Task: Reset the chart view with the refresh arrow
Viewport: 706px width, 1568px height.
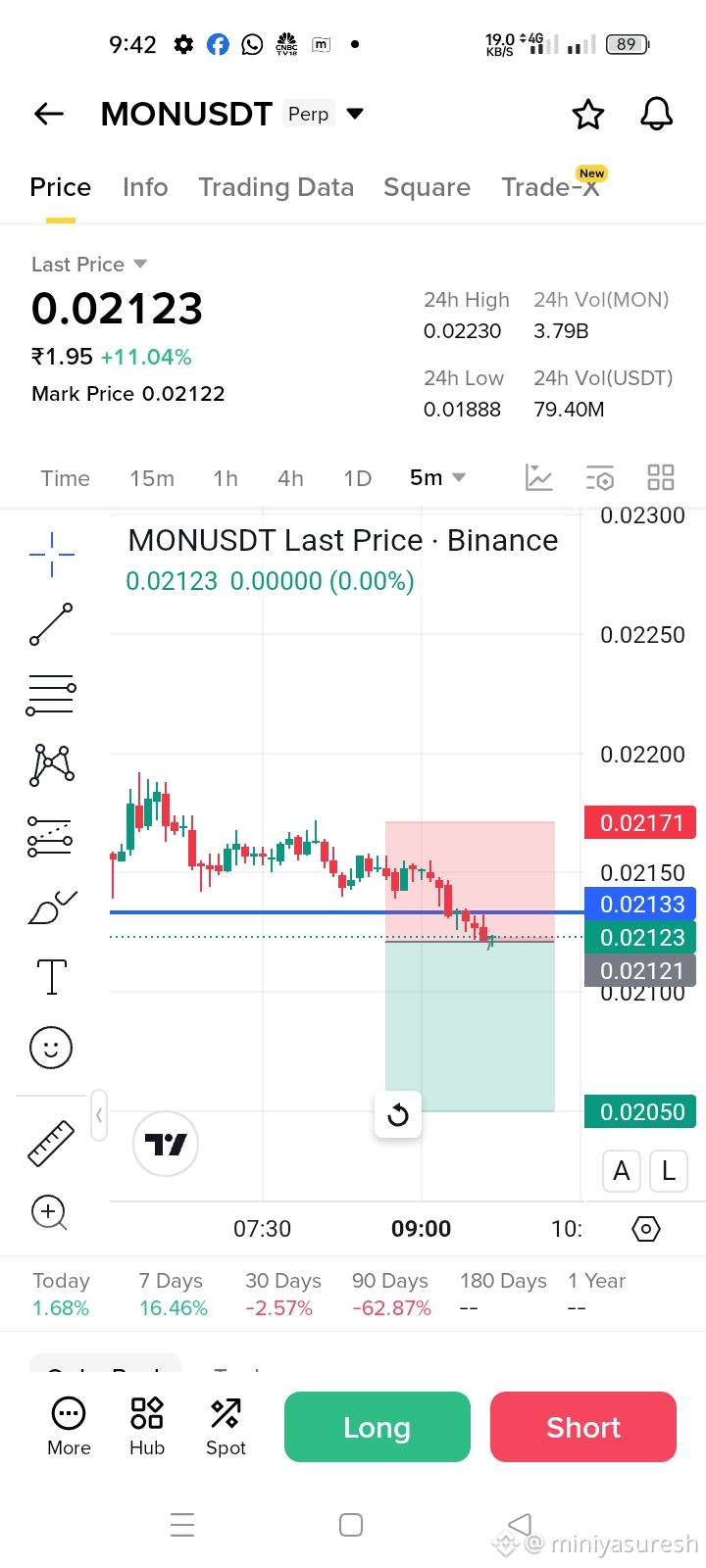Action: [x=398, y=1114]
